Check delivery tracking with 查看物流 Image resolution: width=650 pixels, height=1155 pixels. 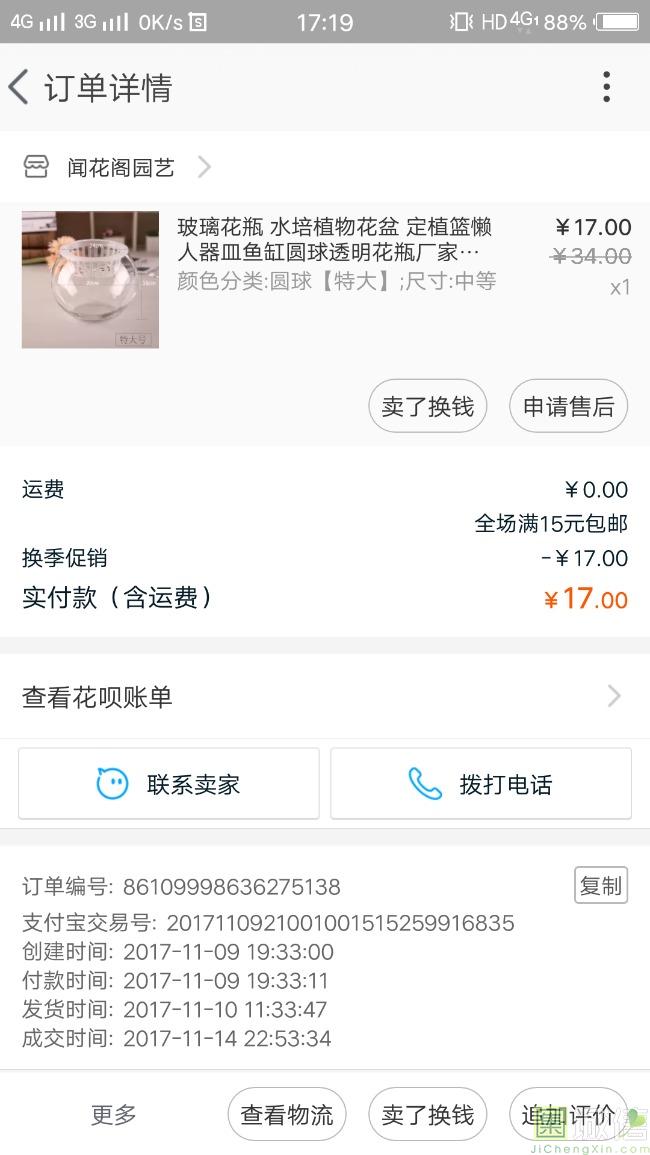click(287, 1114)
